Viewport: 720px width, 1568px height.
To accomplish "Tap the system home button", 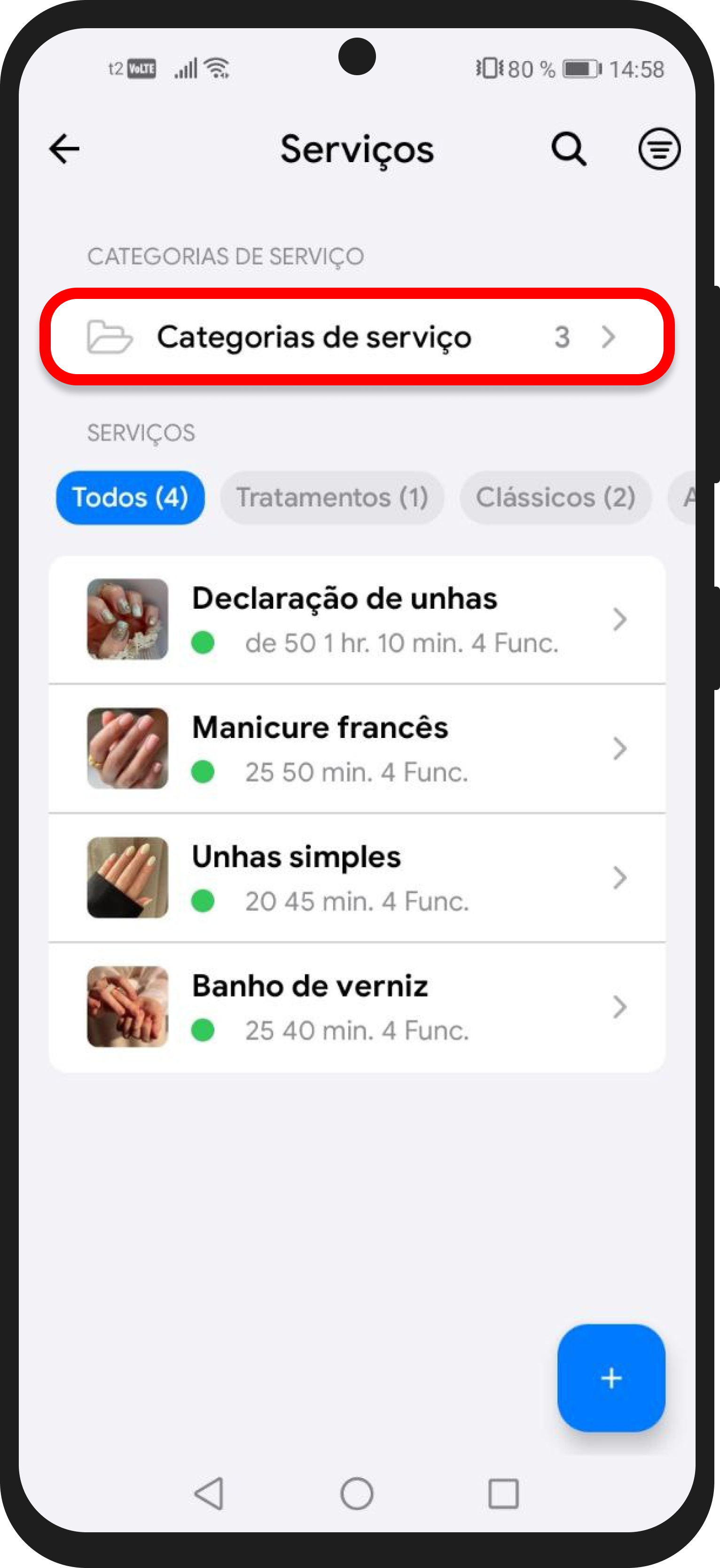I will (357, 1493).
